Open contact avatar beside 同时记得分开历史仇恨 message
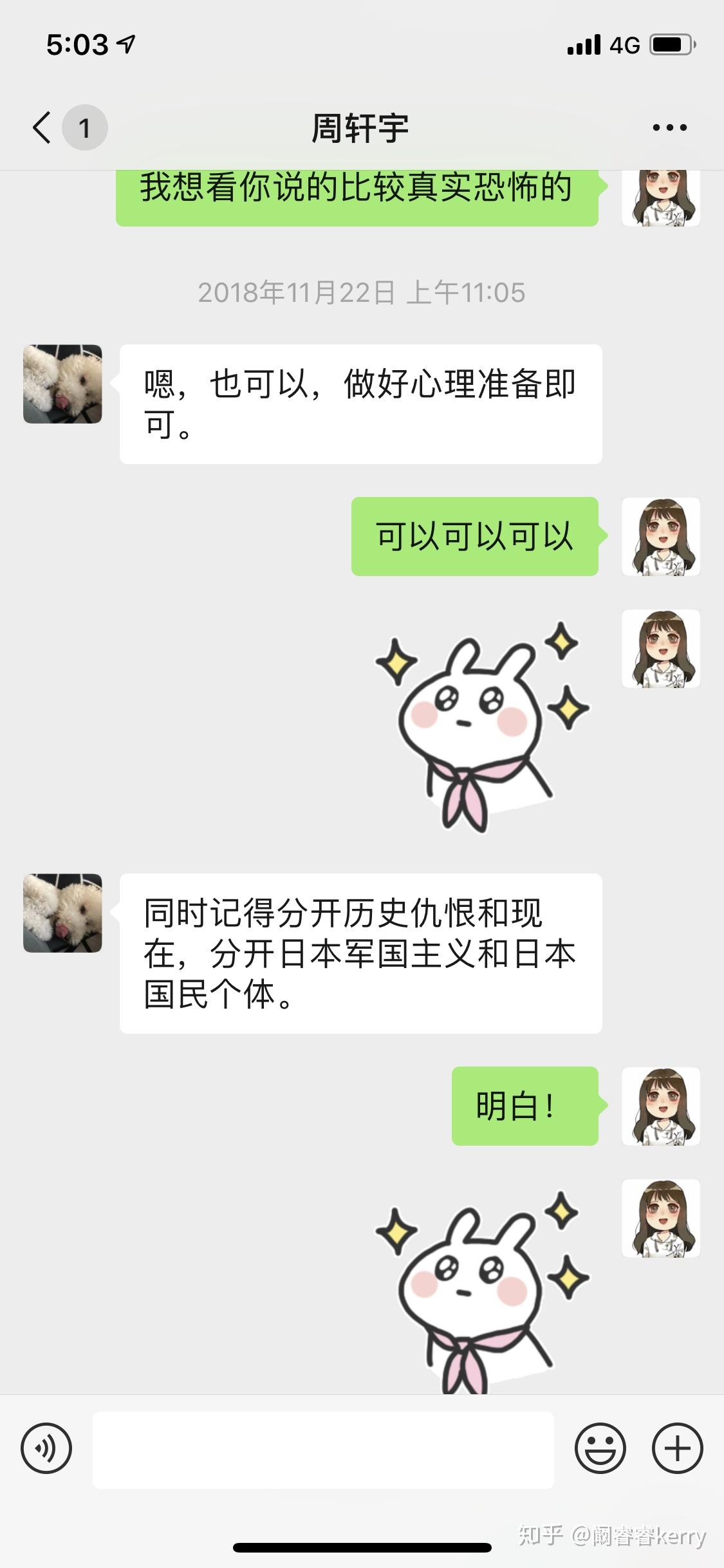 [x=62, y=913]
